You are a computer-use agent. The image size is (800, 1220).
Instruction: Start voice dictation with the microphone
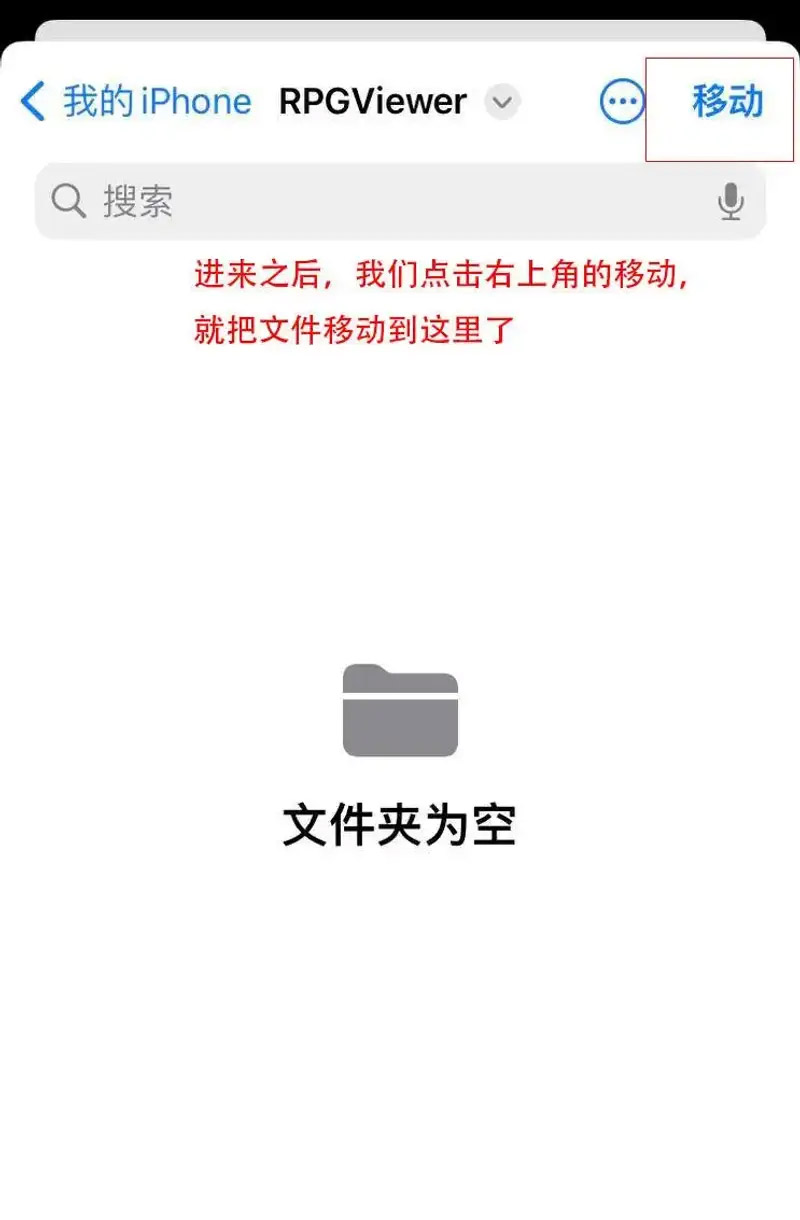731,201
